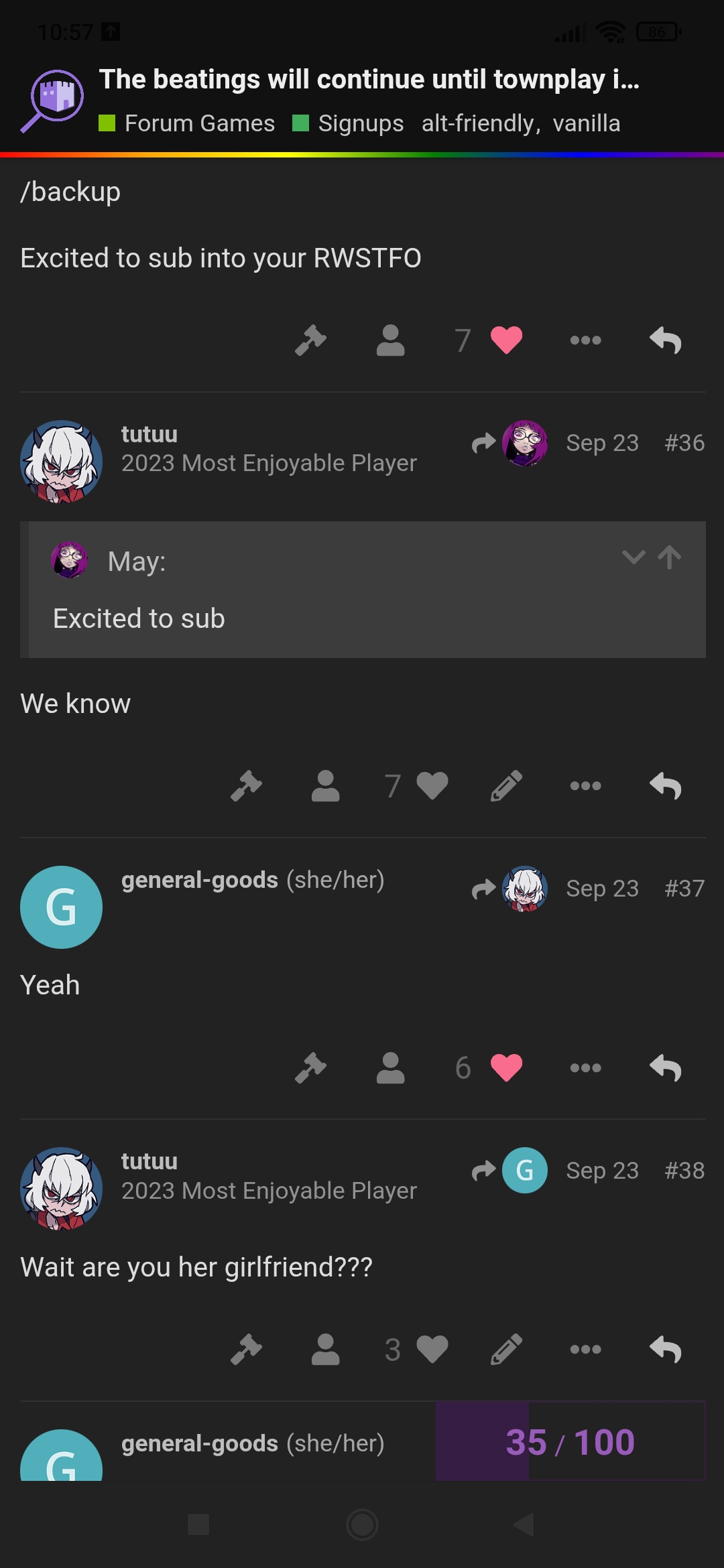Jump to May's quoted original post
This screenshot has width=724, height=1568.
pyautogui.click(x=670, y=558)
